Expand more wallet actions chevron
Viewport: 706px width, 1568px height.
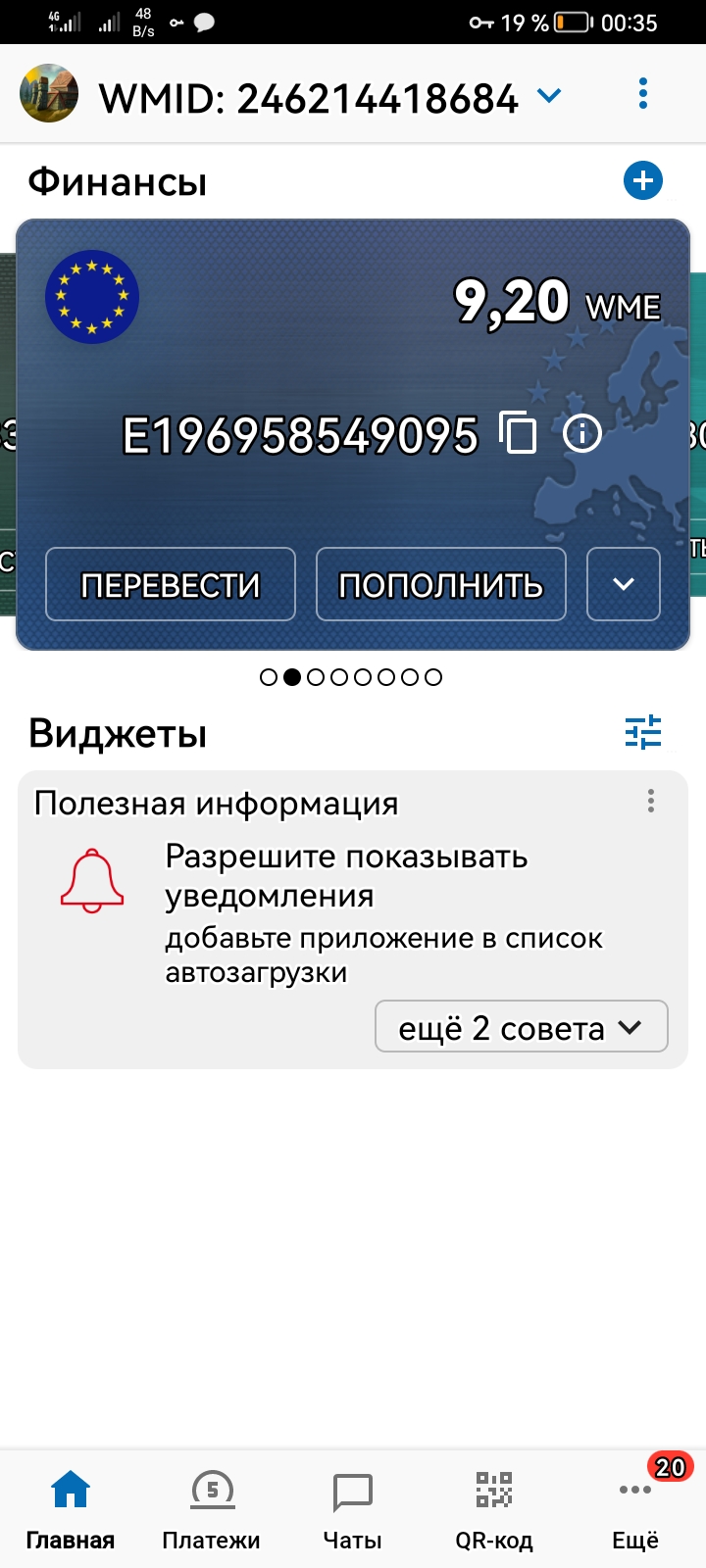[x=624, y=584]
